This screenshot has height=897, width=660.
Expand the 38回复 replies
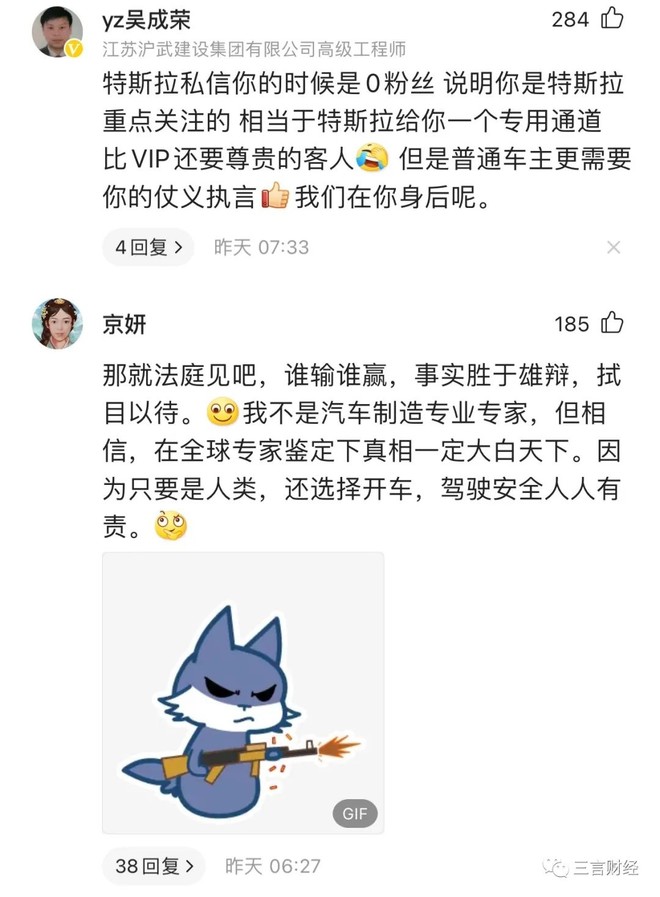pyautogui.click(x=153, y=866)
